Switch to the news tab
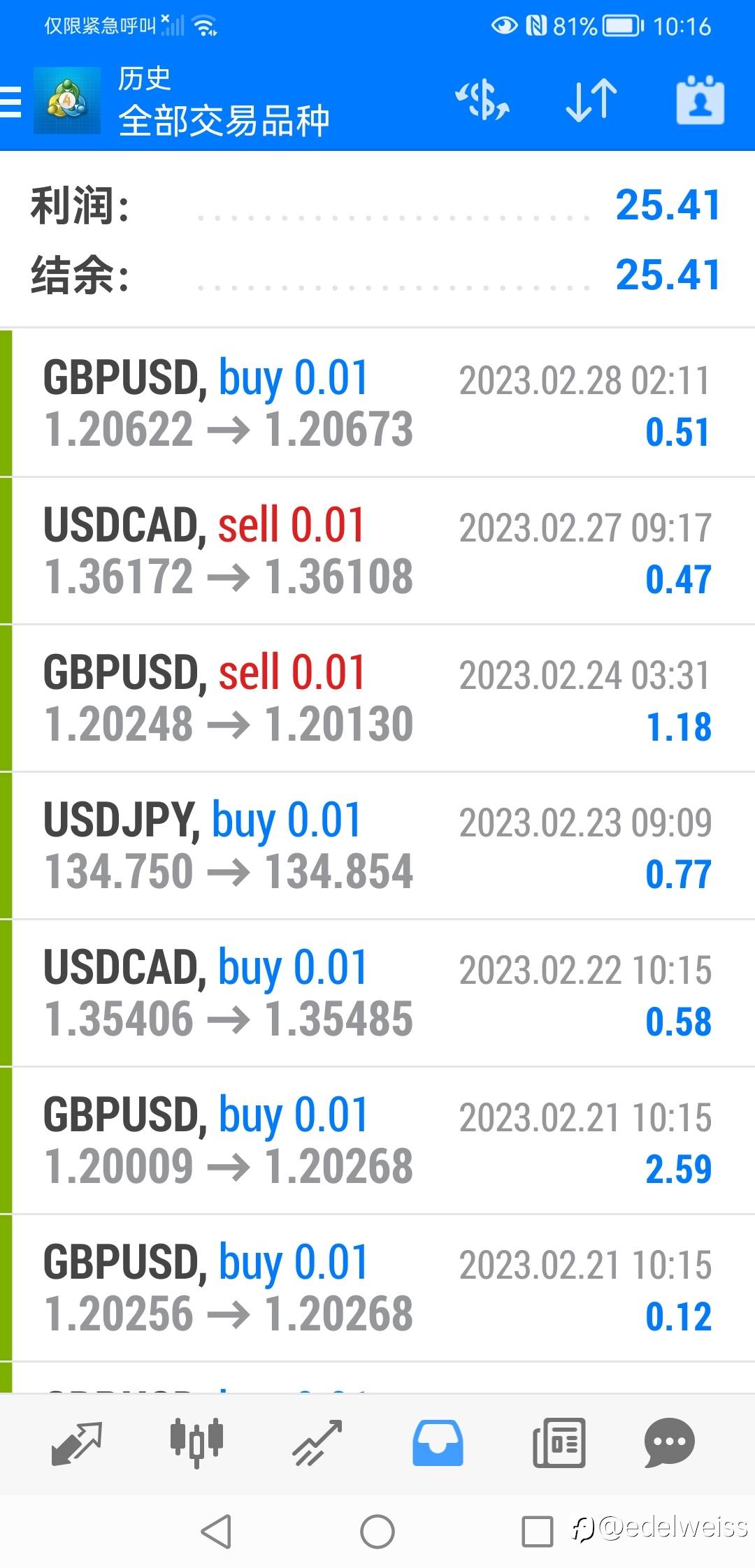 [559, 1443]
